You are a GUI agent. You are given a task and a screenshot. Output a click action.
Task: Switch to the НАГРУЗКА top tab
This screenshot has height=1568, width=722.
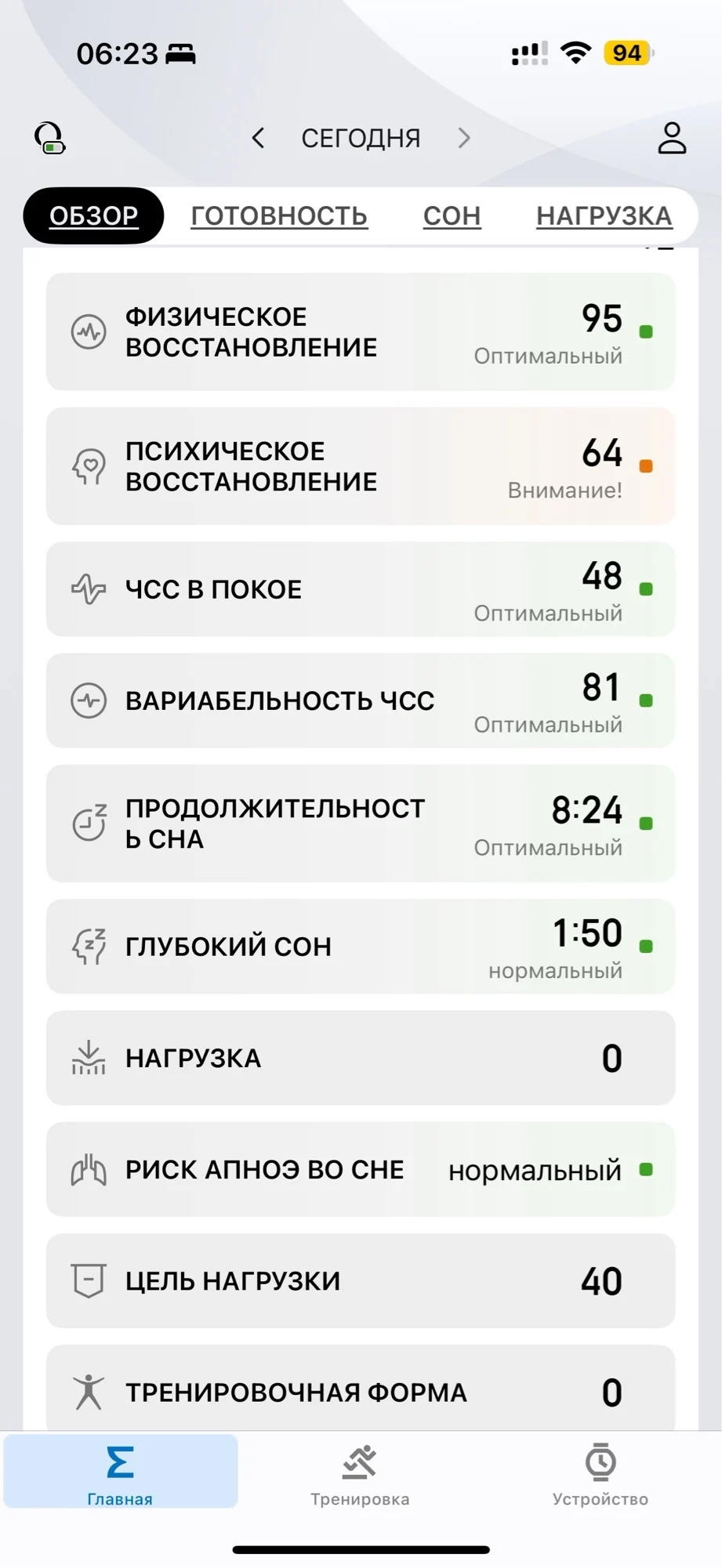[604, 215]
